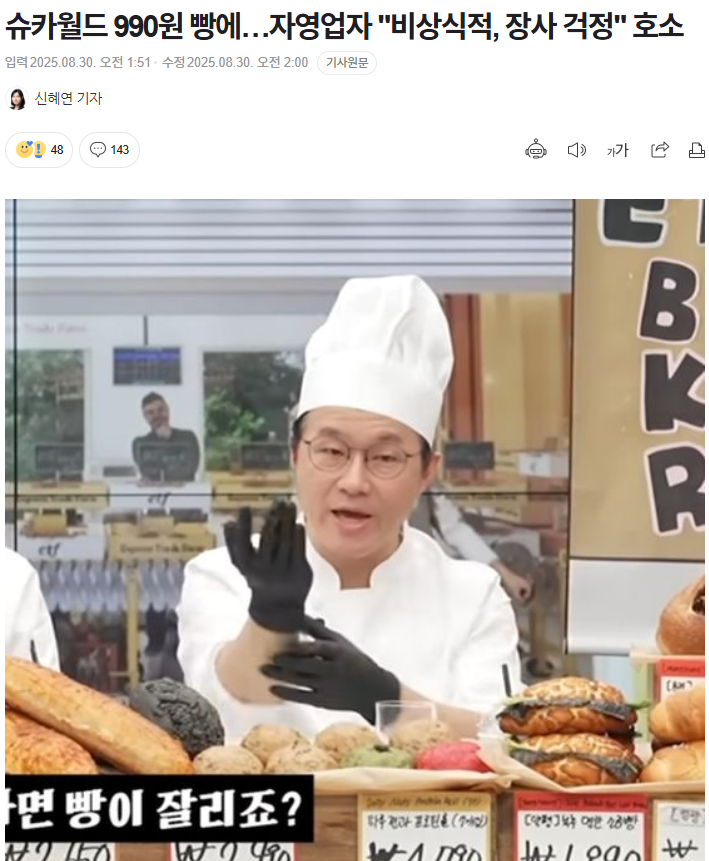This screenshot has width=709, height=861.
Task: Print the article
Action: [697, 150]
